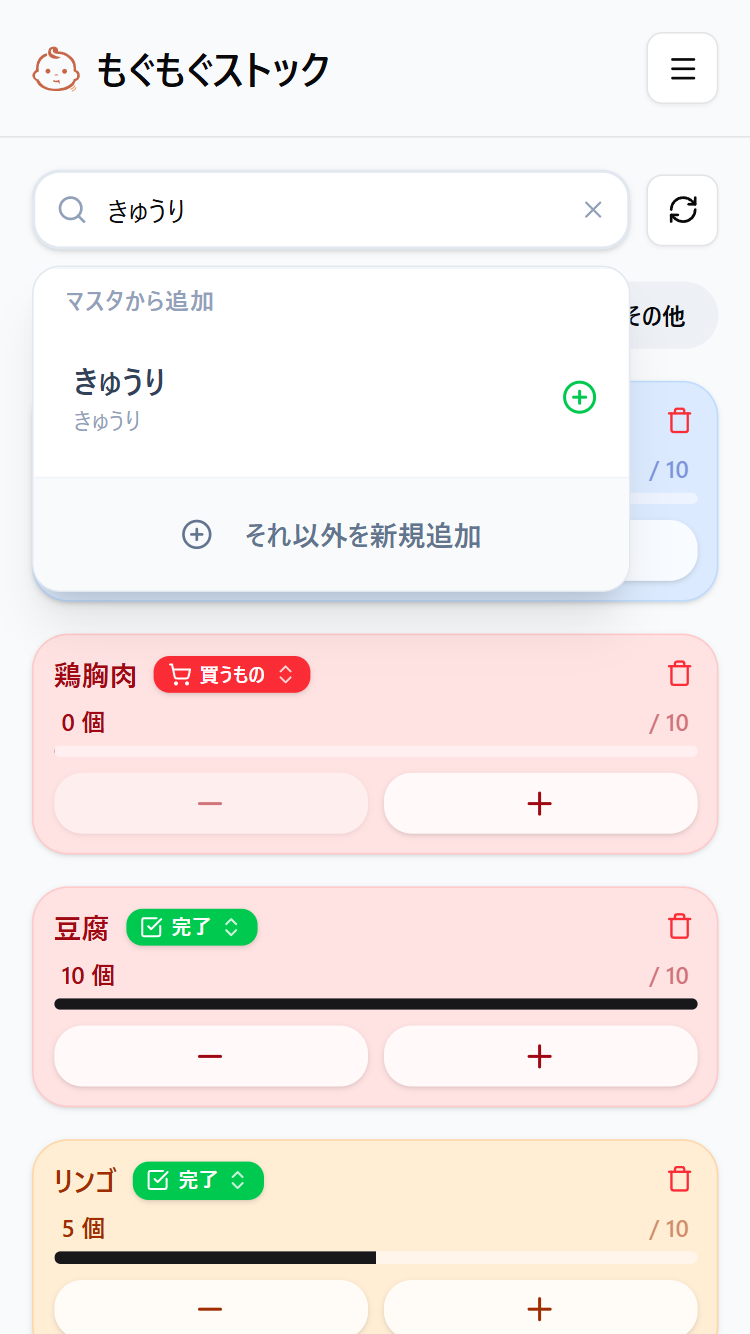Click inside the search input field
This screenshot has height=1334, width=750.
point(300,210)
